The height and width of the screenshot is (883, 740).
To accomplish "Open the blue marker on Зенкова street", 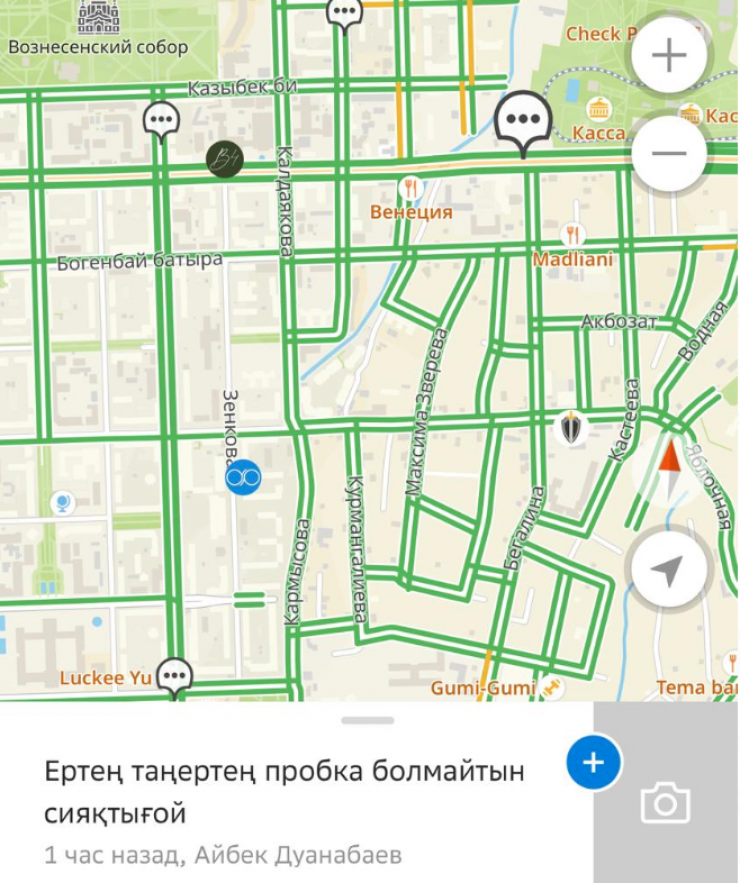I will (242, 478).
